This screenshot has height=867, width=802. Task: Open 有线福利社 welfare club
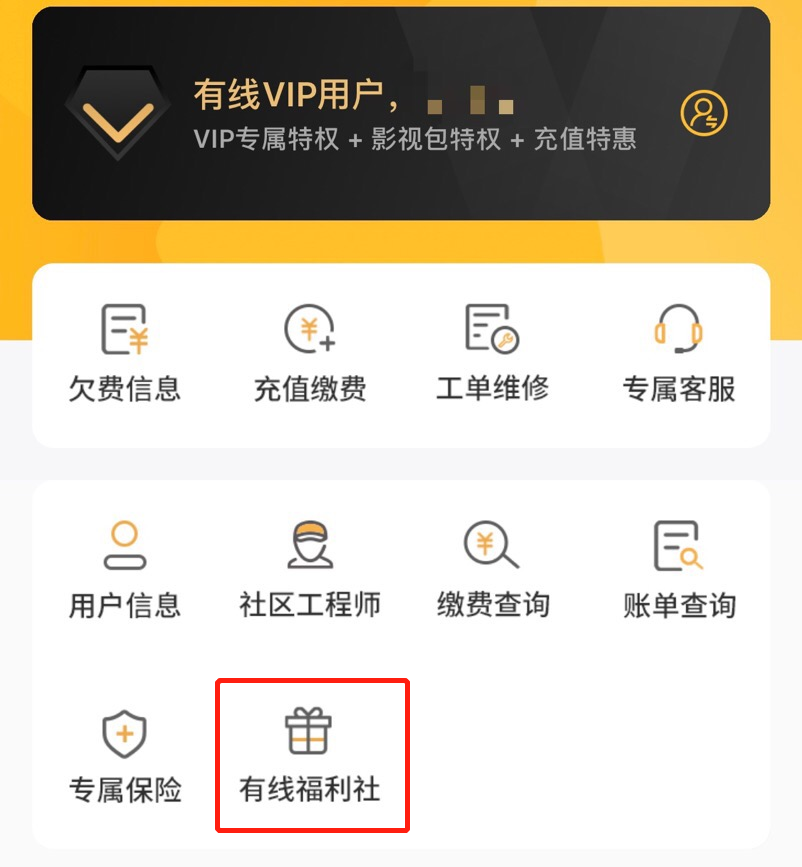coord(310,755)
